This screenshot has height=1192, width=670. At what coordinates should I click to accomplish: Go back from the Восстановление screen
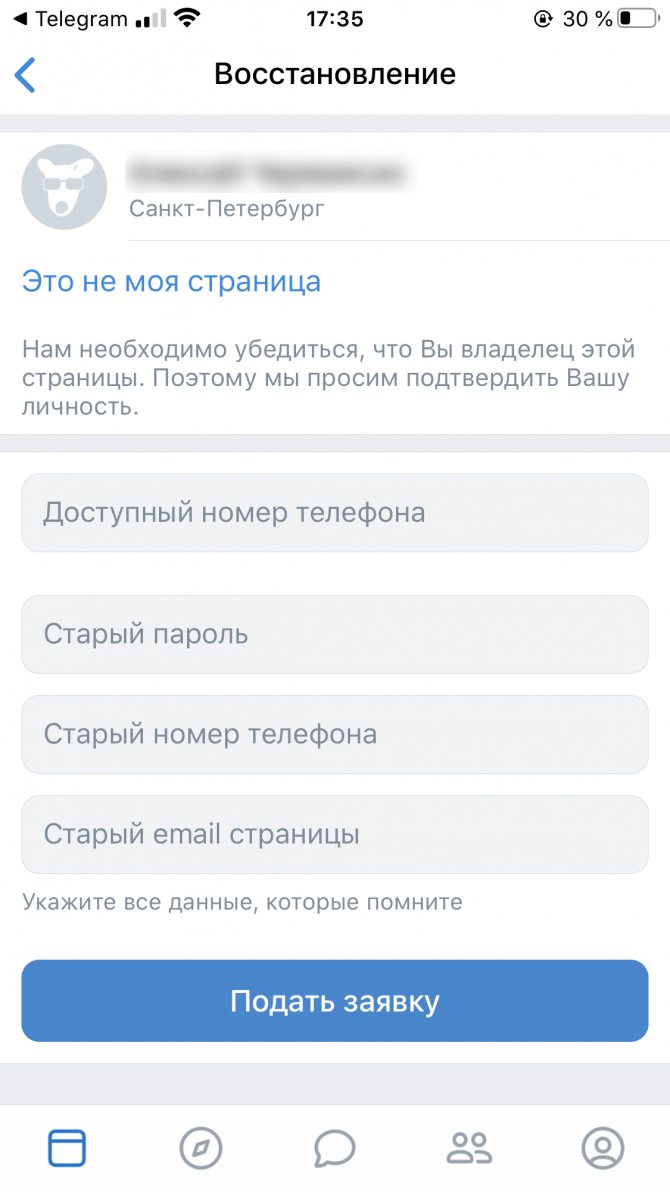pyautogui.click(x=25, y=74)
